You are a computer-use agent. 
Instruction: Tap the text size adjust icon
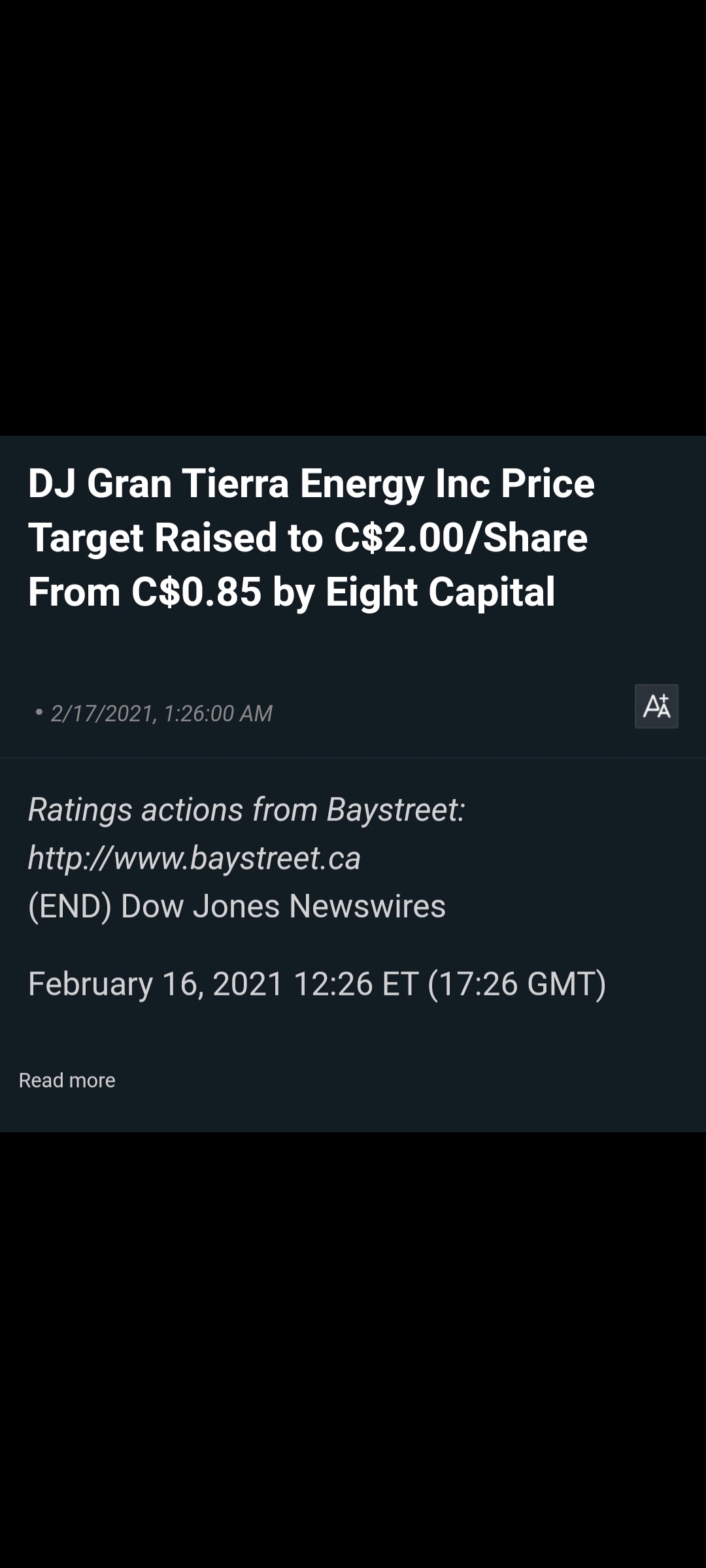tap(656, 706)
